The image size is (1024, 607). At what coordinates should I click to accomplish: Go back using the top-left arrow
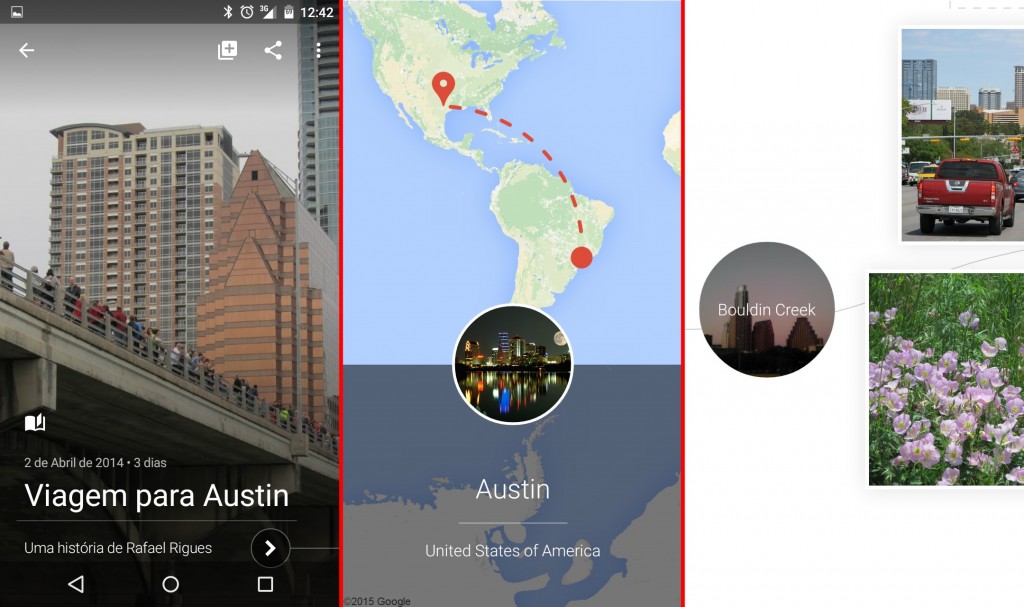click(x=27, y=51)
